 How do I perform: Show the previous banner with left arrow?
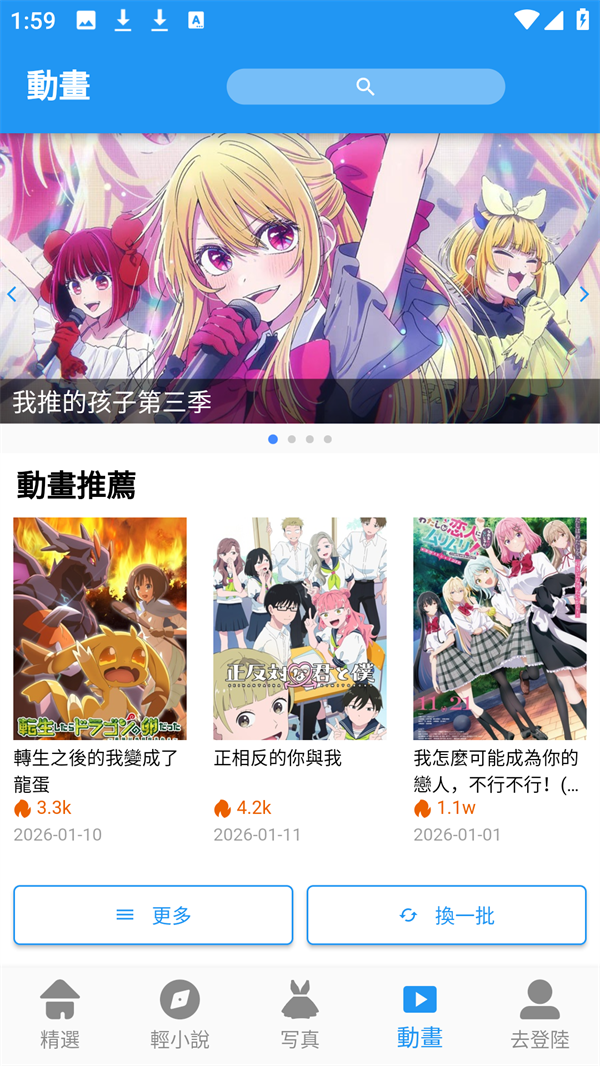(12, 294)
